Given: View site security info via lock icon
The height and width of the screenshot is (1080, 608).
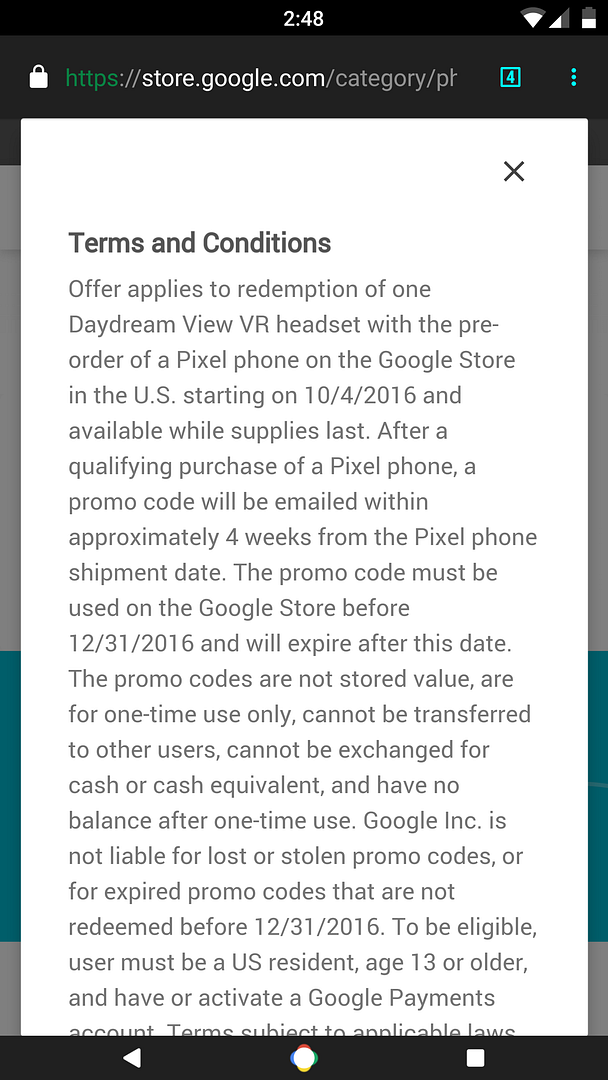Looking at the screenshot, I should click(x=38, y=78).
